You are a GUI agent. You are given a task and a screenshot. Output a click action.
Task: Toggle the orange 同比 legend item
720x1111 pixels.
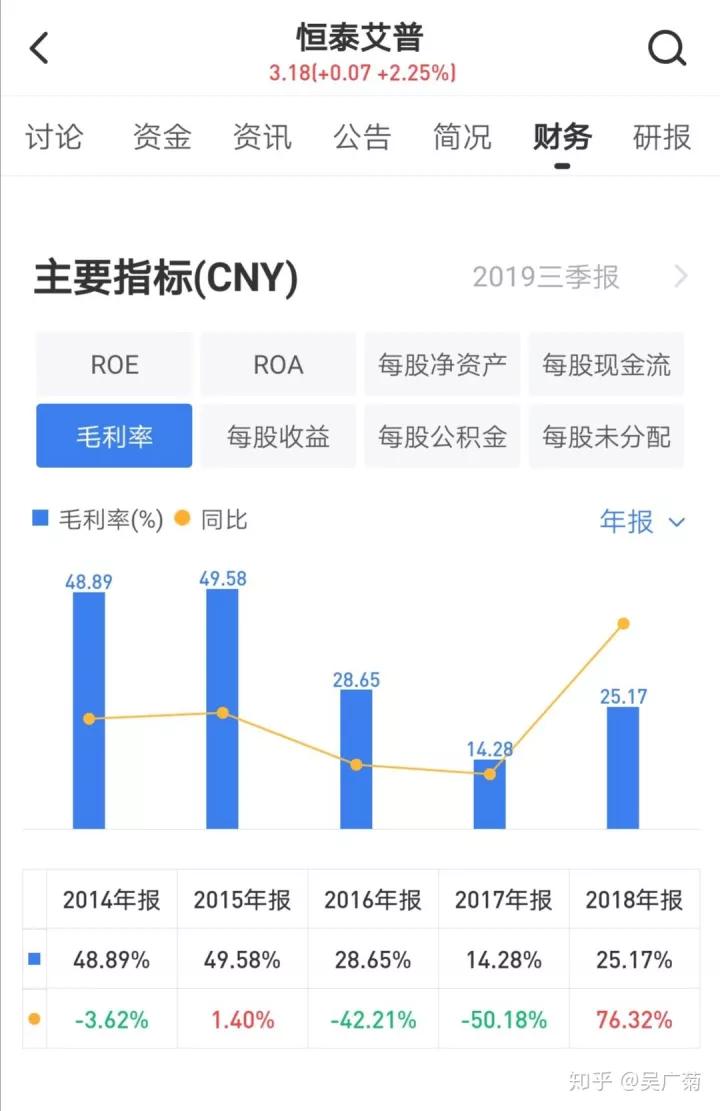[x=210, y=520]
